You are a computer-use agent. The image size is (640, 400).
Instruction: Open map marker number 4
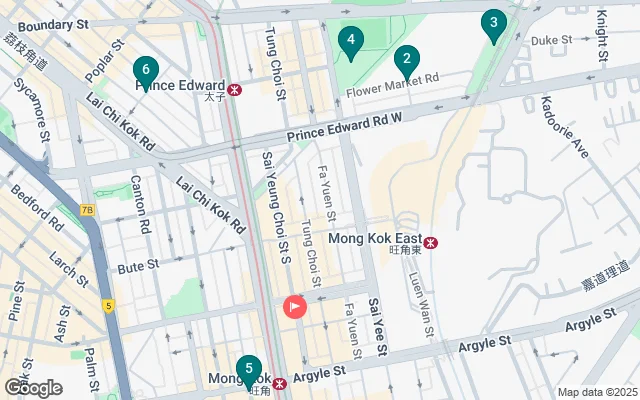tap(349, 42)
